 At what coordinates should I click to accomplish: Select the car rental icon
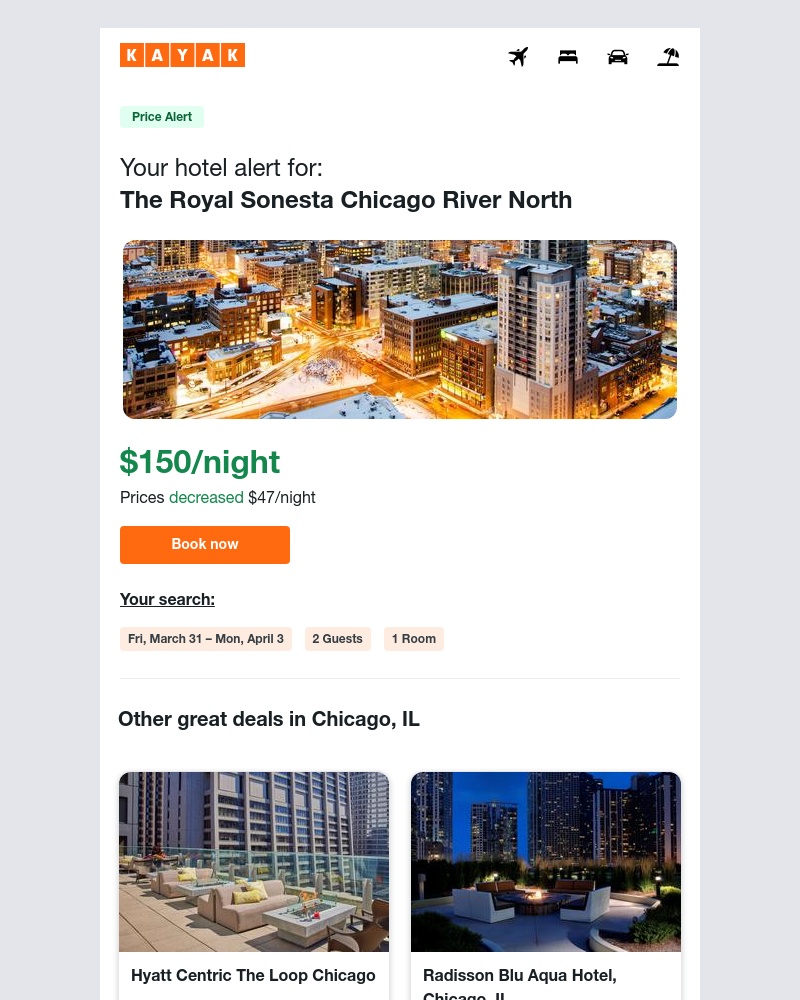[x=618, y=57]
